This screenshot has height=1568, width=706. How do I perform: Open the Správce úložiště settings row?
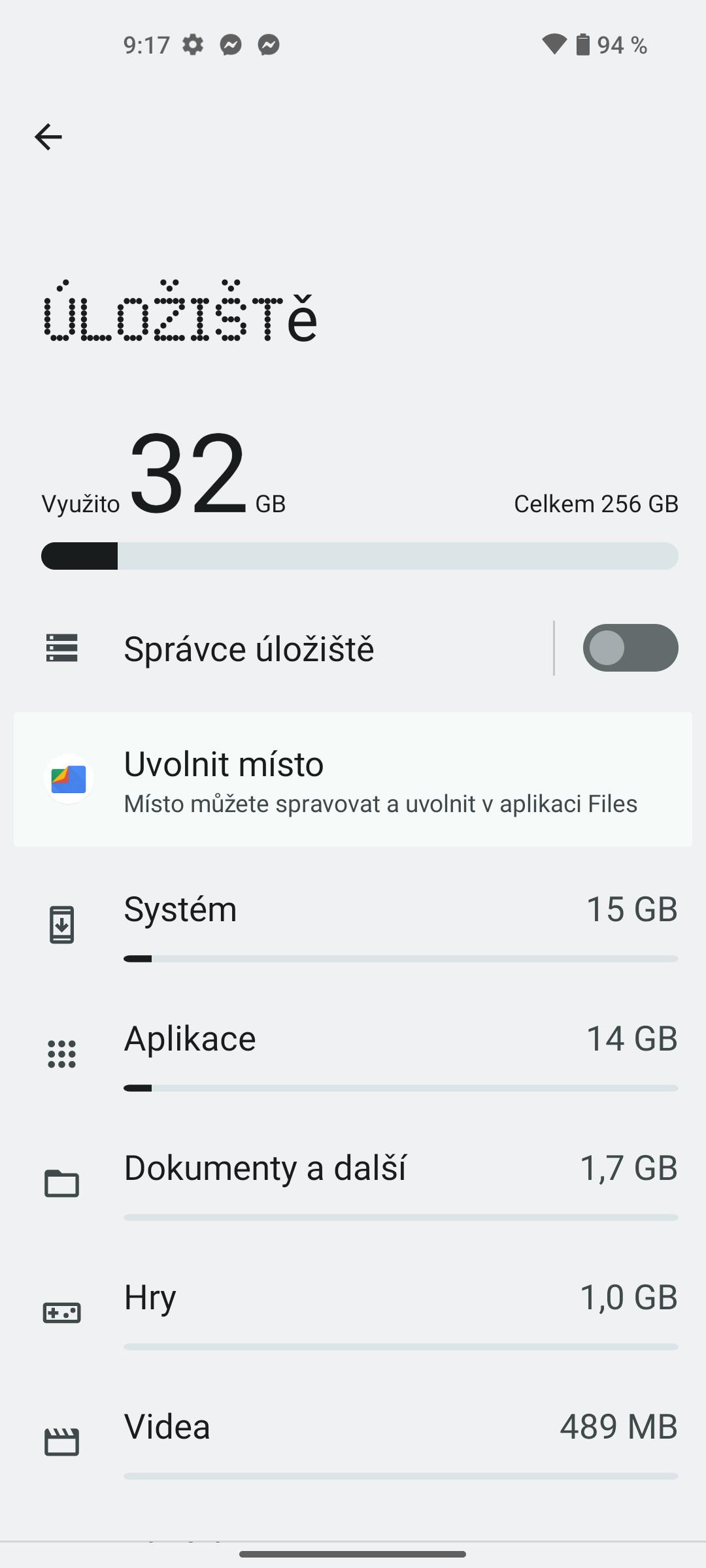tap(283, 648)
